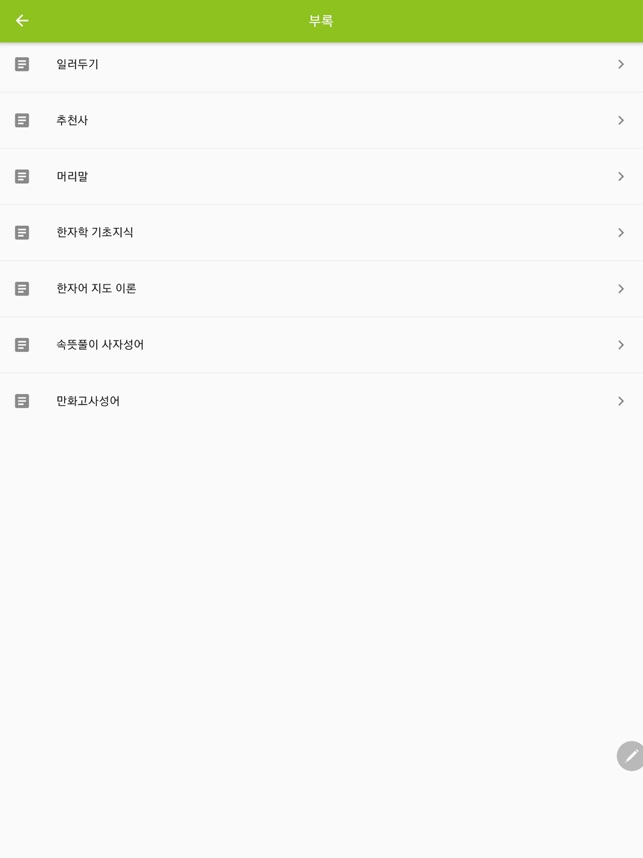
Task: Open 한자학 기초지식
Action: click(x=95, y=232)
